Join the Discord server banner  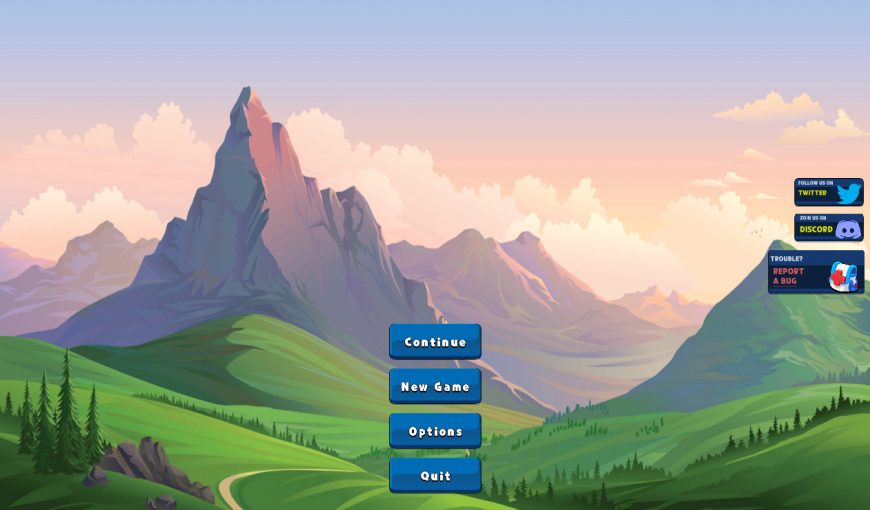pyautogui.click(x=828, y=228)
